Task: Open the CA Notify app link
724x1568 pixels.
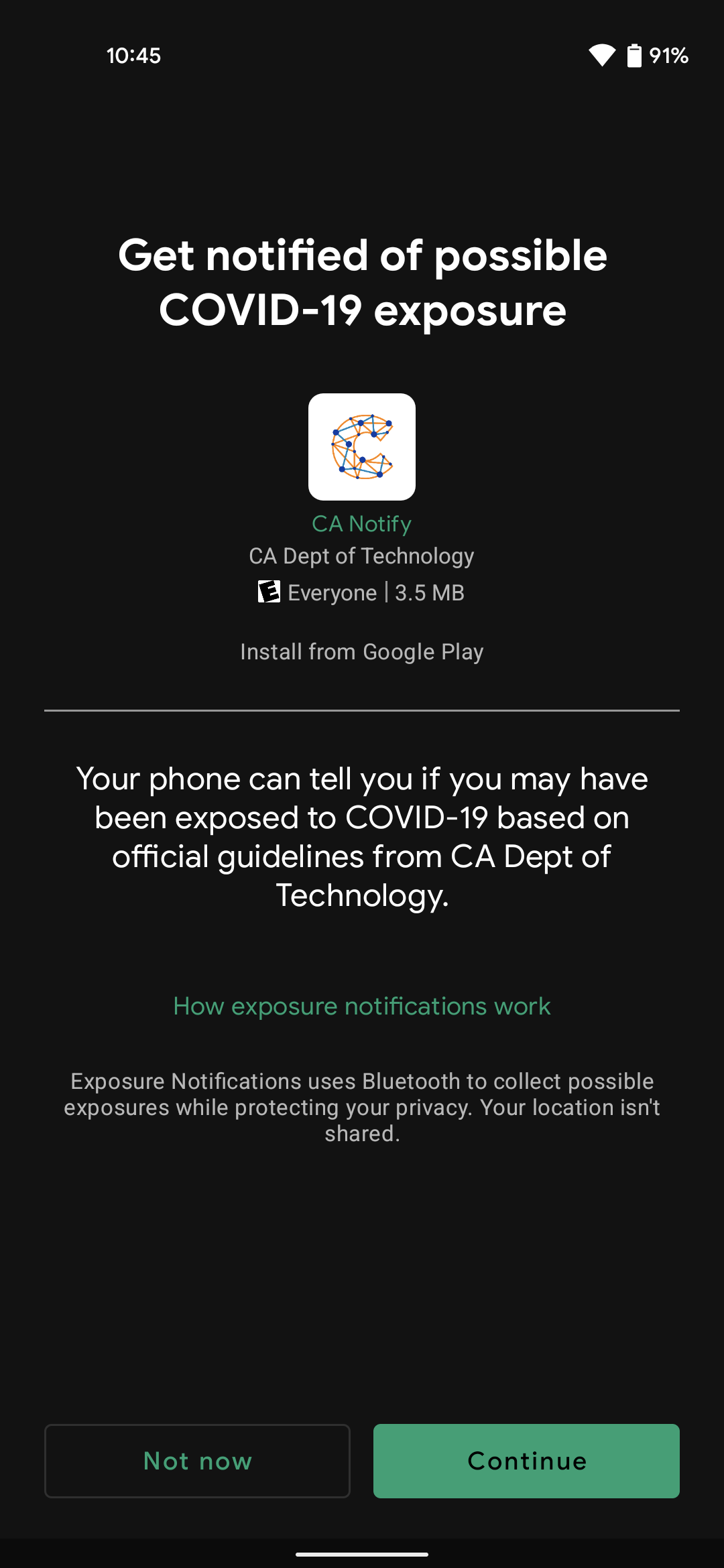Action: click(362, 523)
